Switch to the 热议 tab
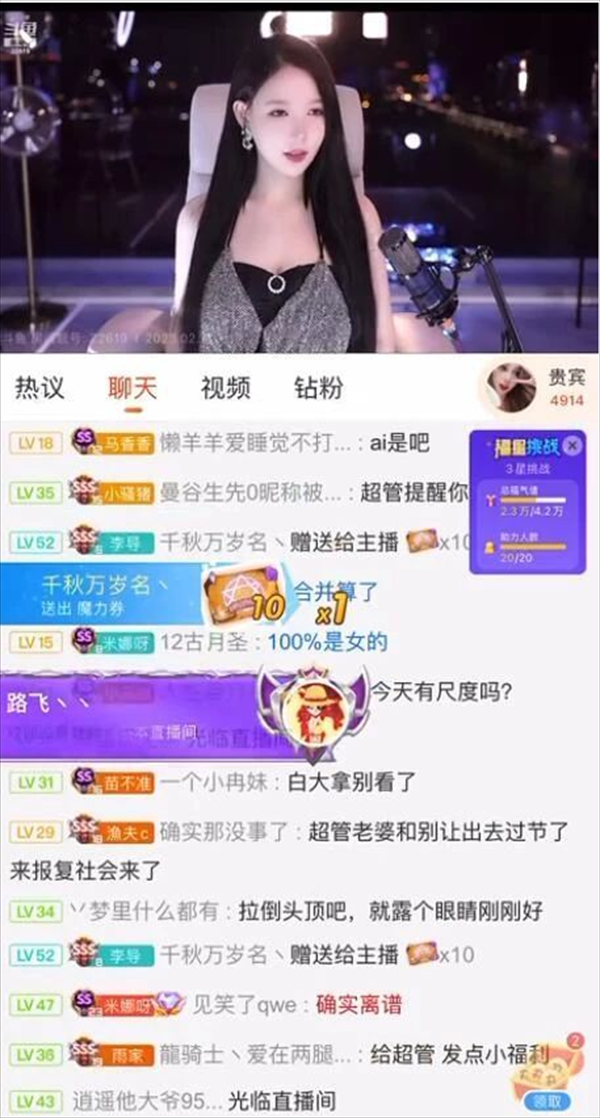600x1118 pixels. [41, 388]
